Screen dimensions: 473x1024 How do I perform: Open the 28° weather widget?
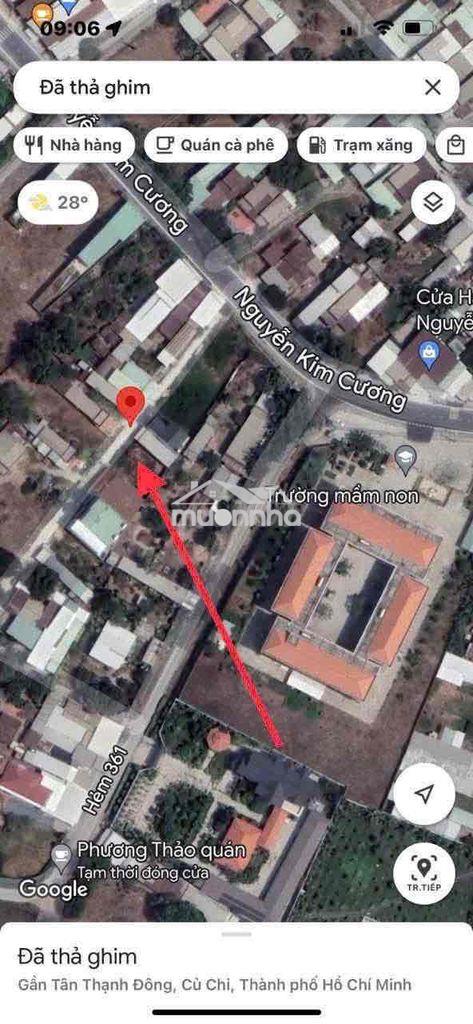coord(58,202)
